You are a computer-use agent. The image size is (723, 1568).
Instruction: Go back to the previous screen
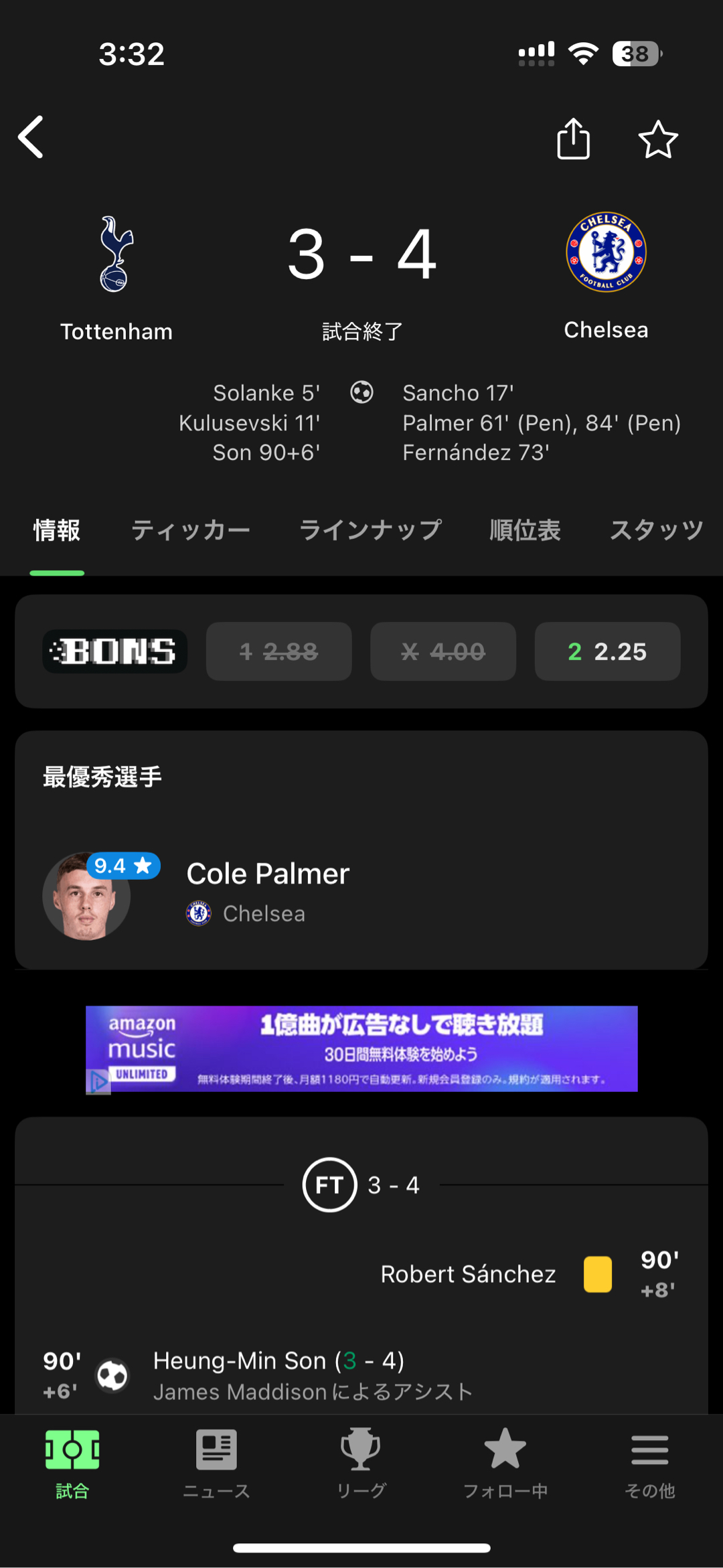[31, 137]
